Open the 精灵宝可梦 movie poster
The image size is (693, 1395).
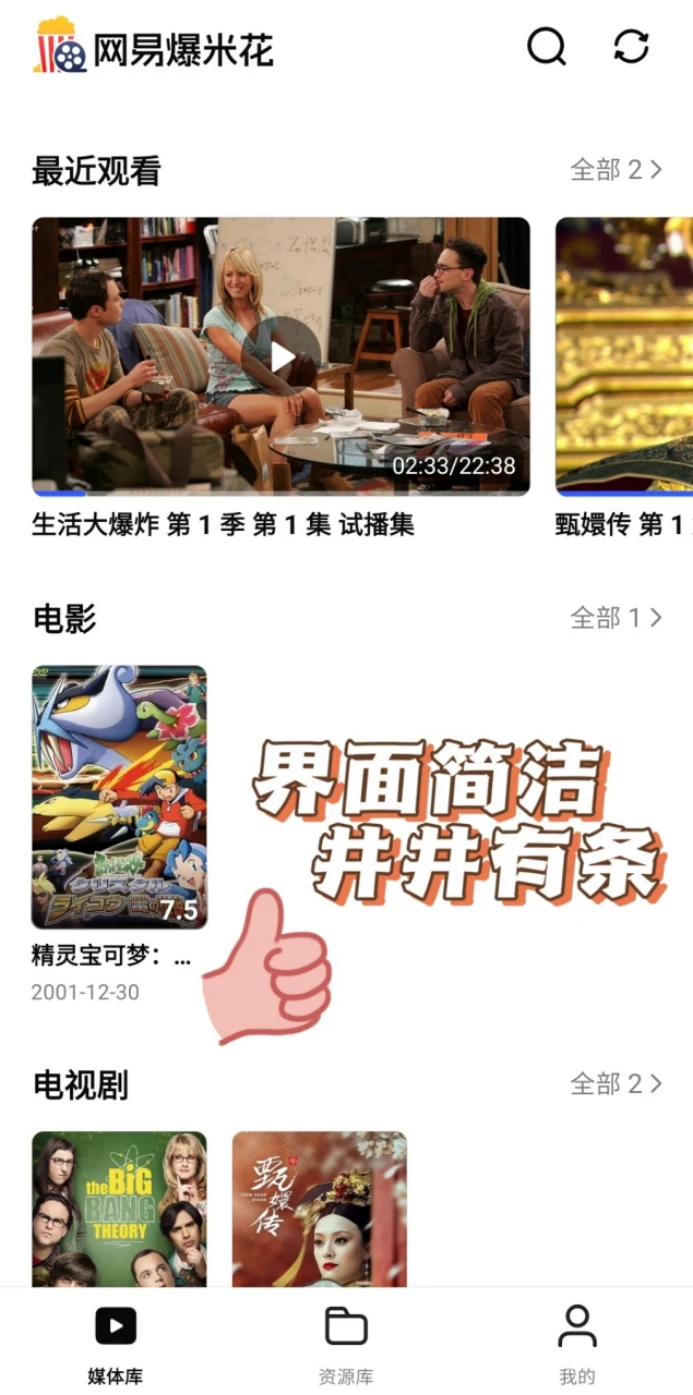(x=119, y=797)
